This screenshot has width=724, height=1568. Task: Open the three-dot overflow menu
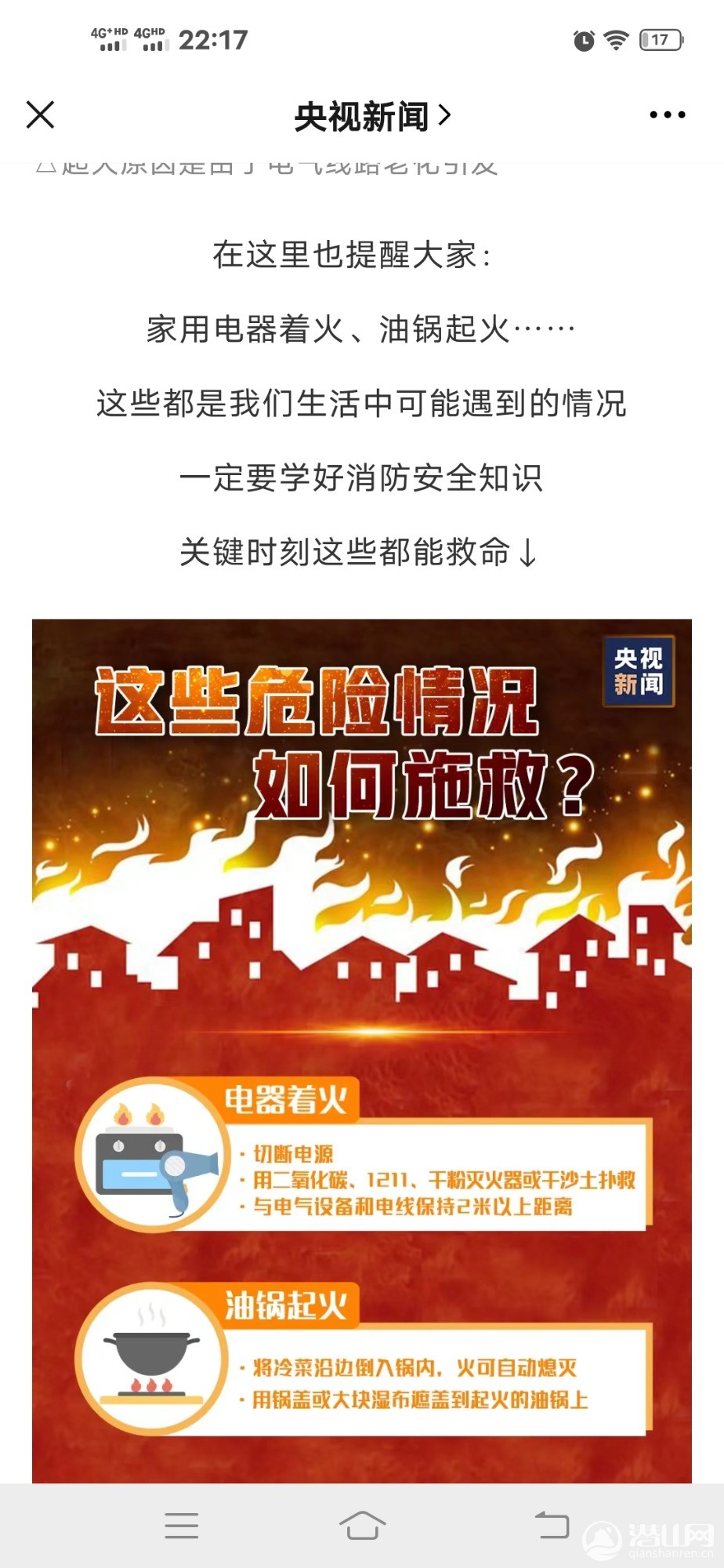(667, 115)
